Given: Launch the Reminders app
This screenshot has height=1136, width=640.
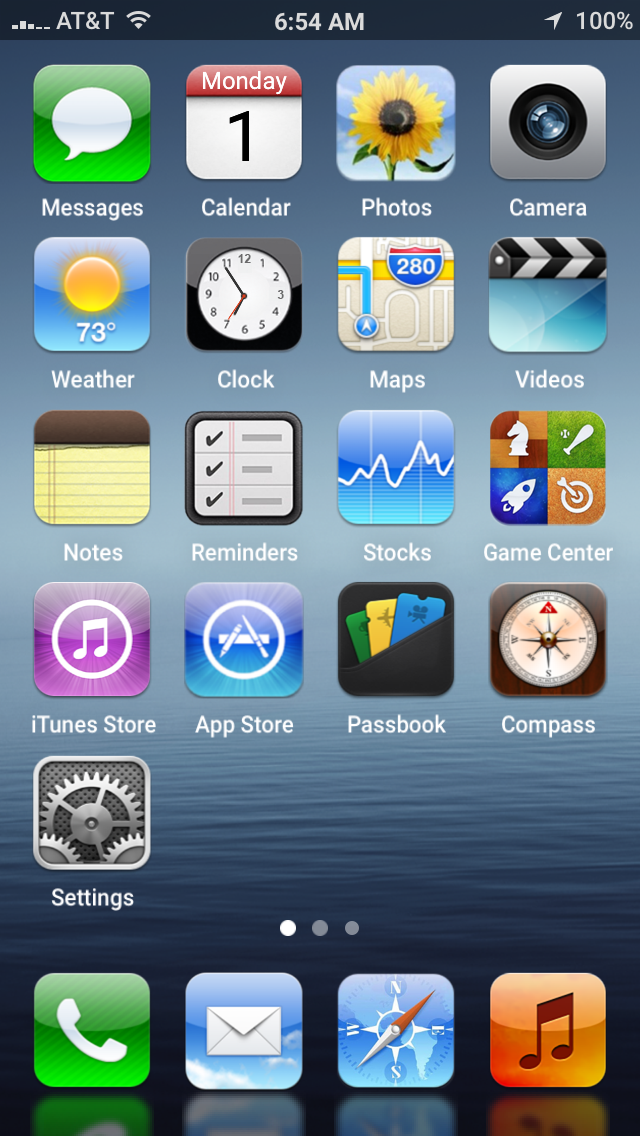Looking at the screenshot, I should (x=244, y=467).
